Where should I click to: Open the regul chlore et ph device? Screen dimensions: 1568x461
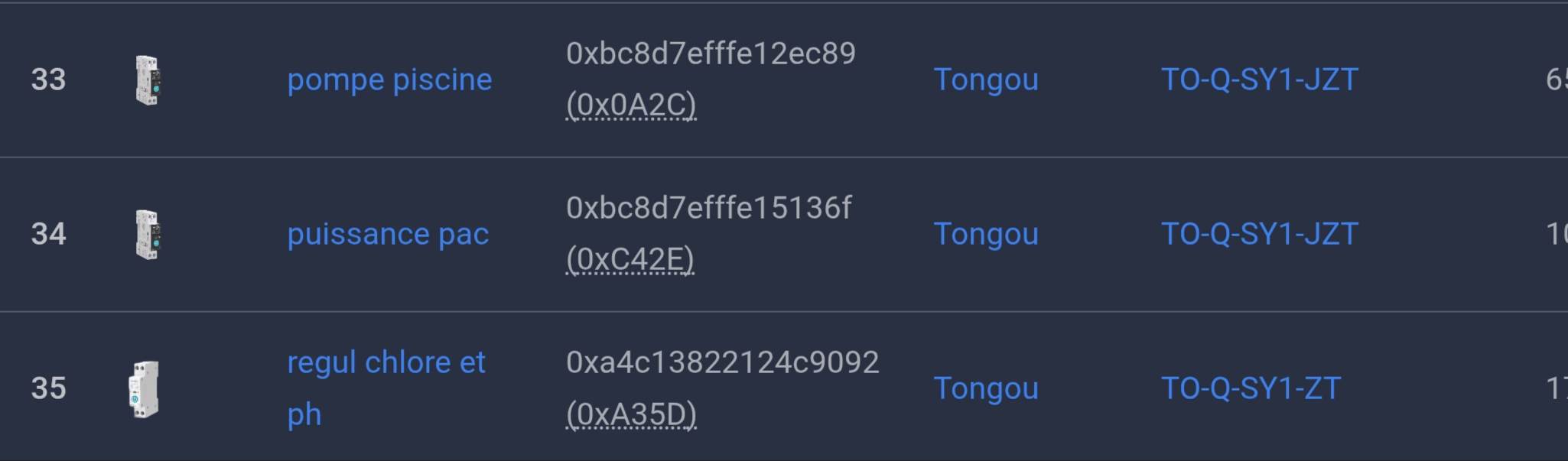[386, 388]
